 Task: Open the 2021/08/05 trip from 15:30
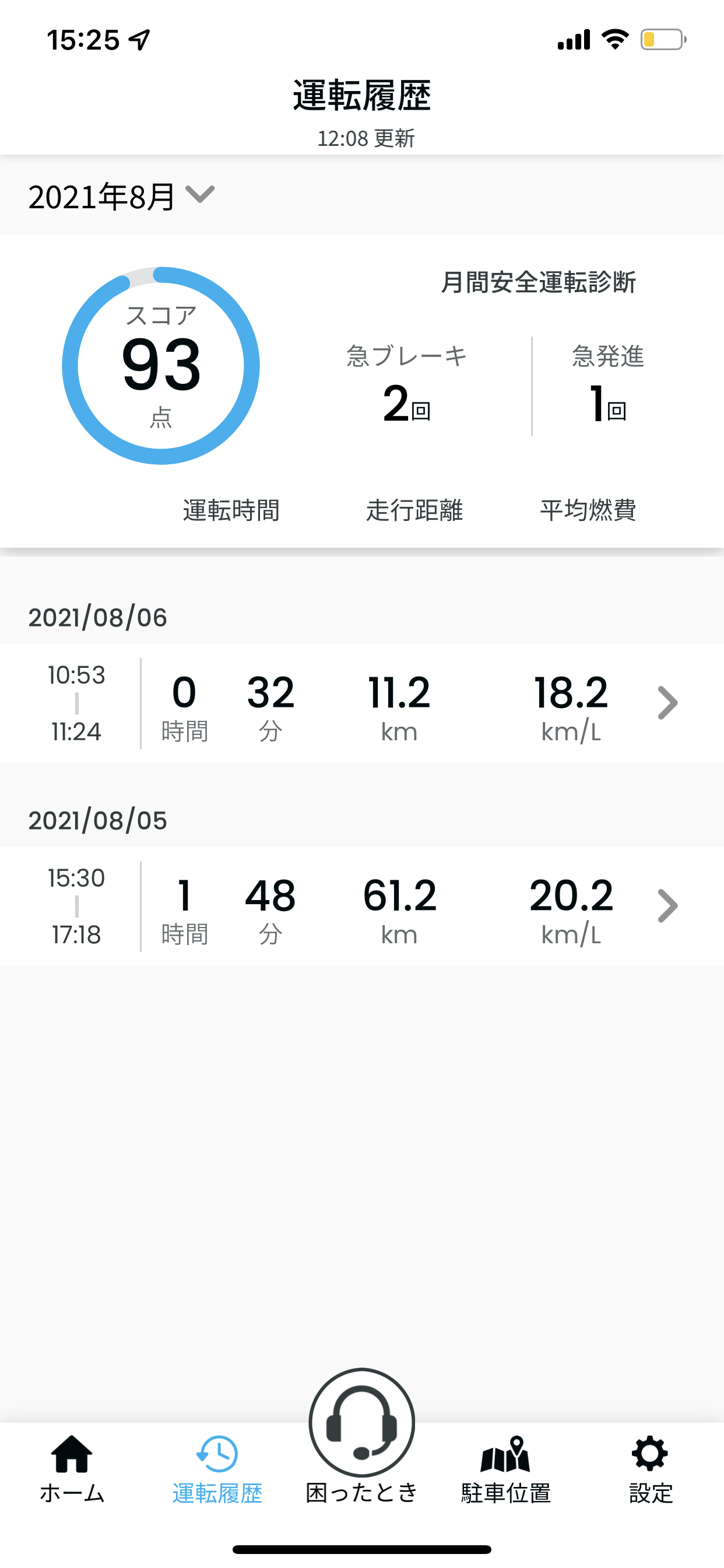[362, 907]
